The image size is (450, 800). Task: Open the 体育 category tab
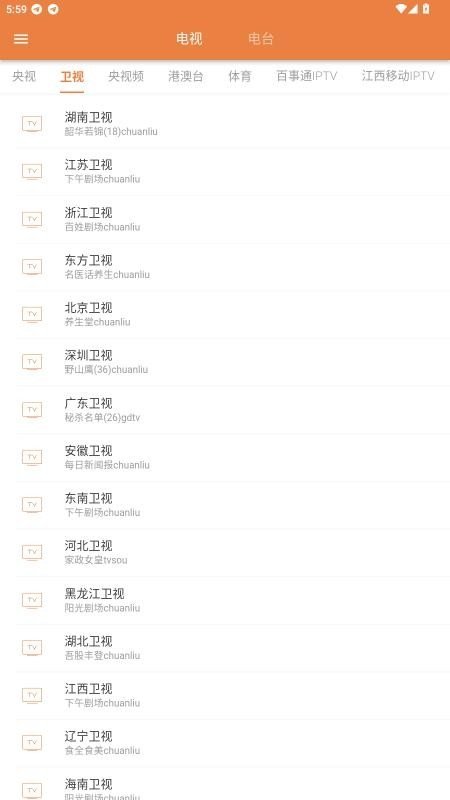pyautogui.click(x=240, y=77)
